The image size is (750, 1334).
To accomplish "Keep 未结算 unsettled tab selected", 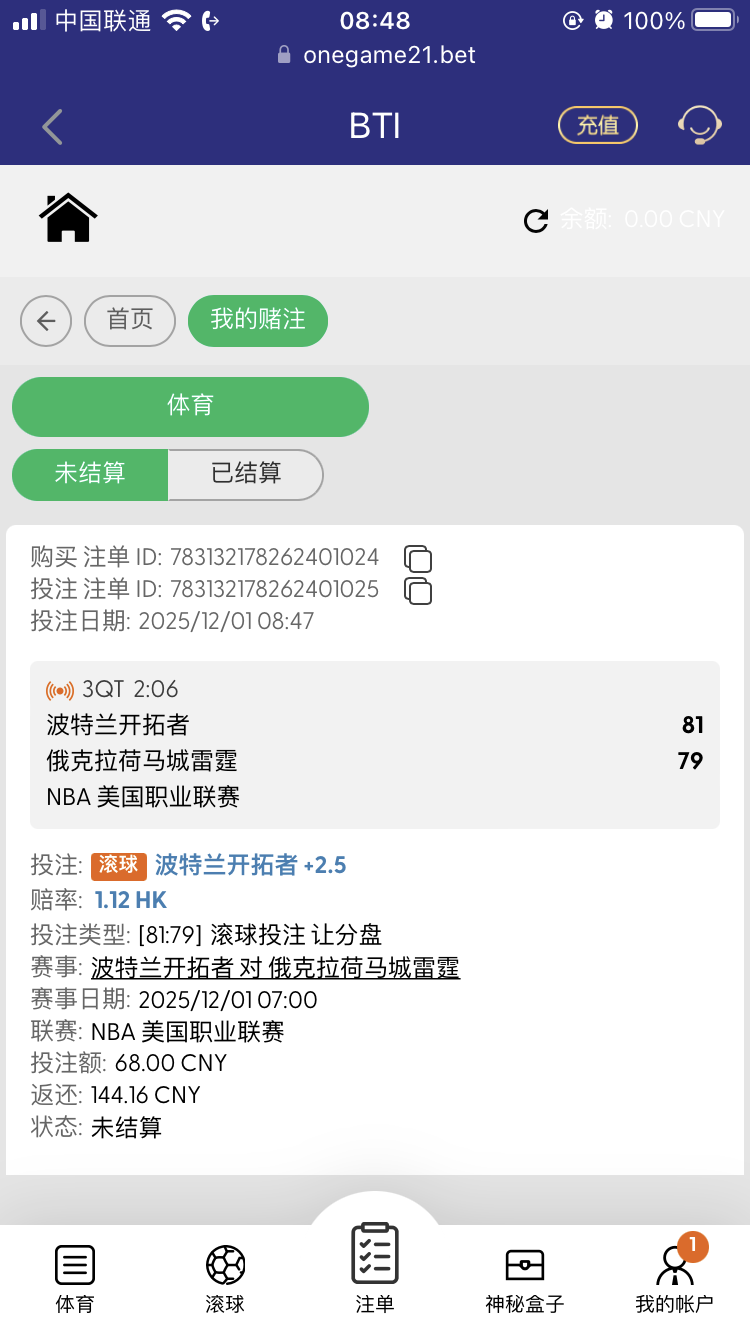I will tap(89, 475).
